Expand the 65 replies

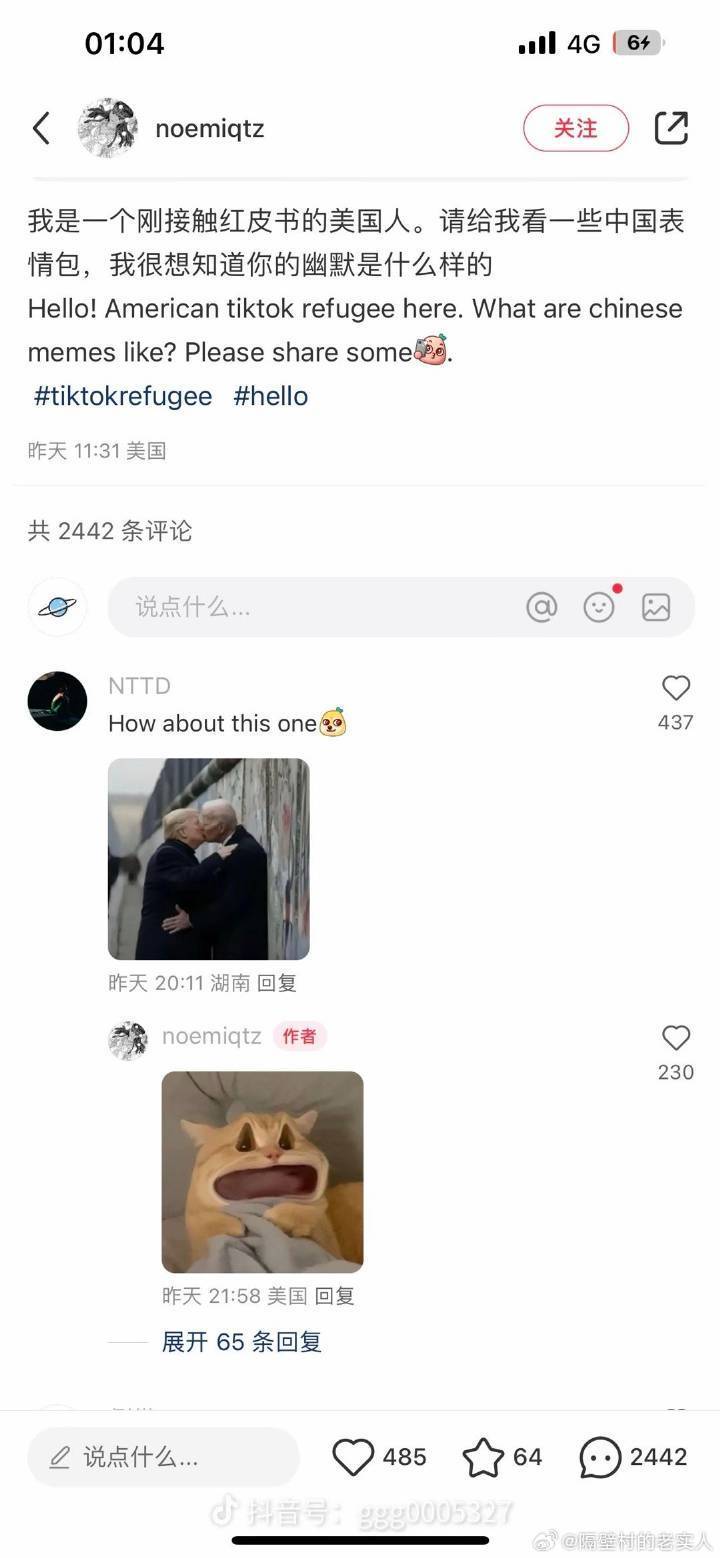[x=242, y=1342]
